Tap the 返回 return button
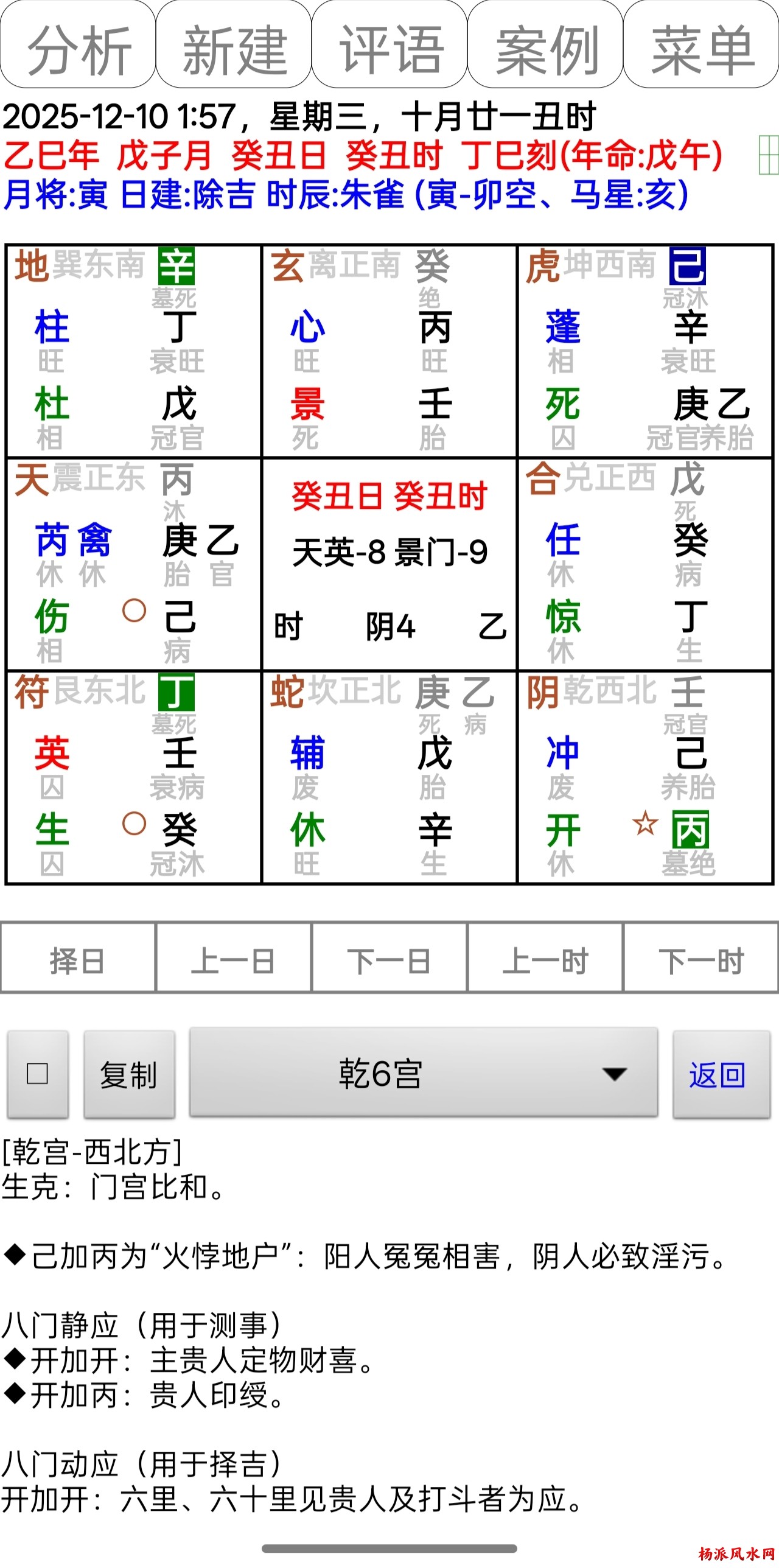 coord(721,1074)
